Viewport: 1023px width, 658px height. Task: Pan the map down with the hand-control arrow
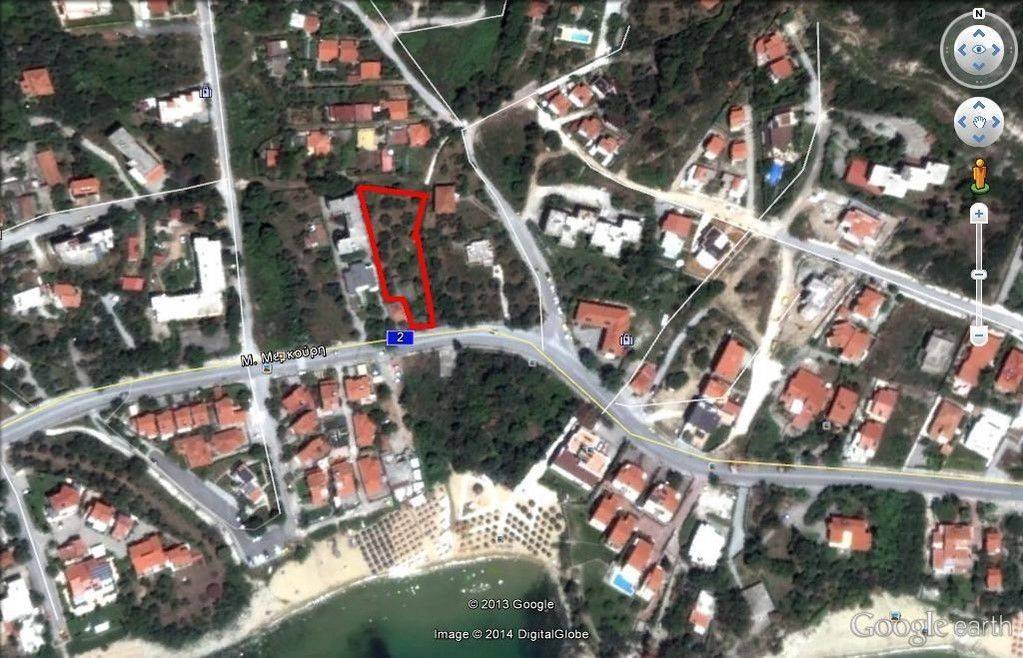(978, 138)
